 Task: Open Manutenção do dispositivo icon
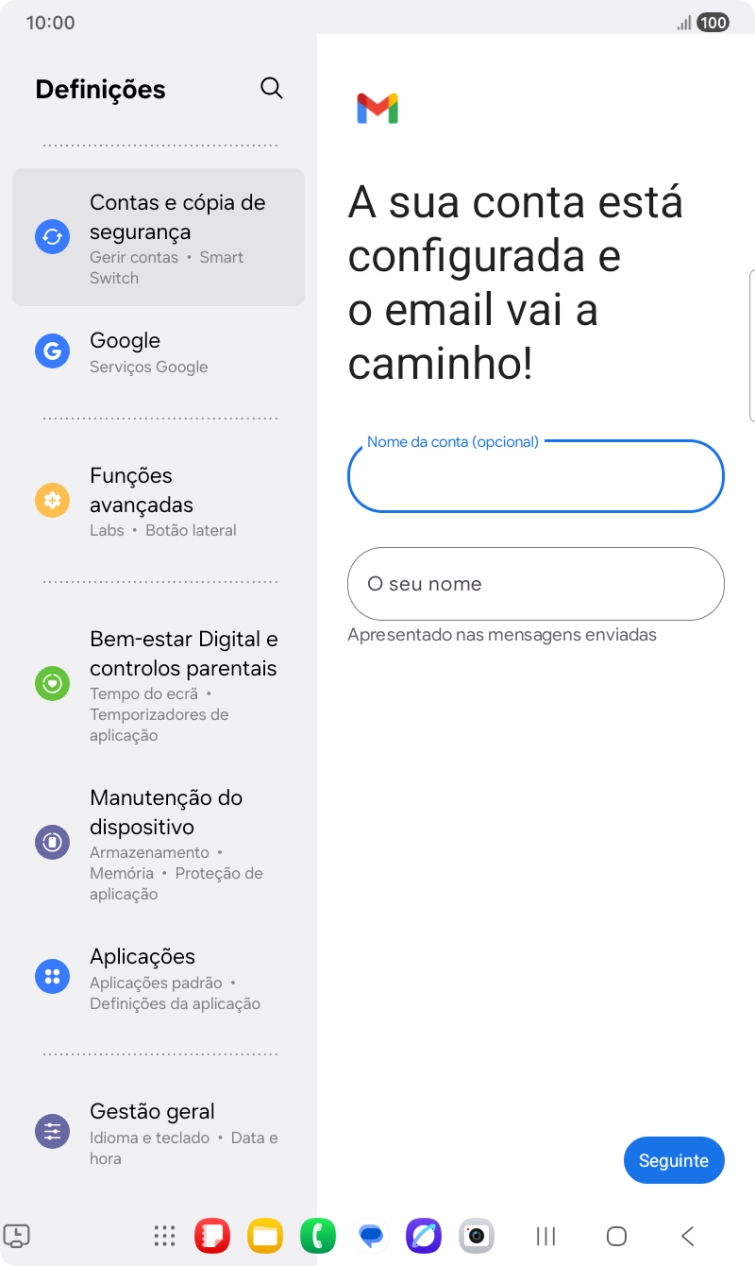(x=51, y=842)
